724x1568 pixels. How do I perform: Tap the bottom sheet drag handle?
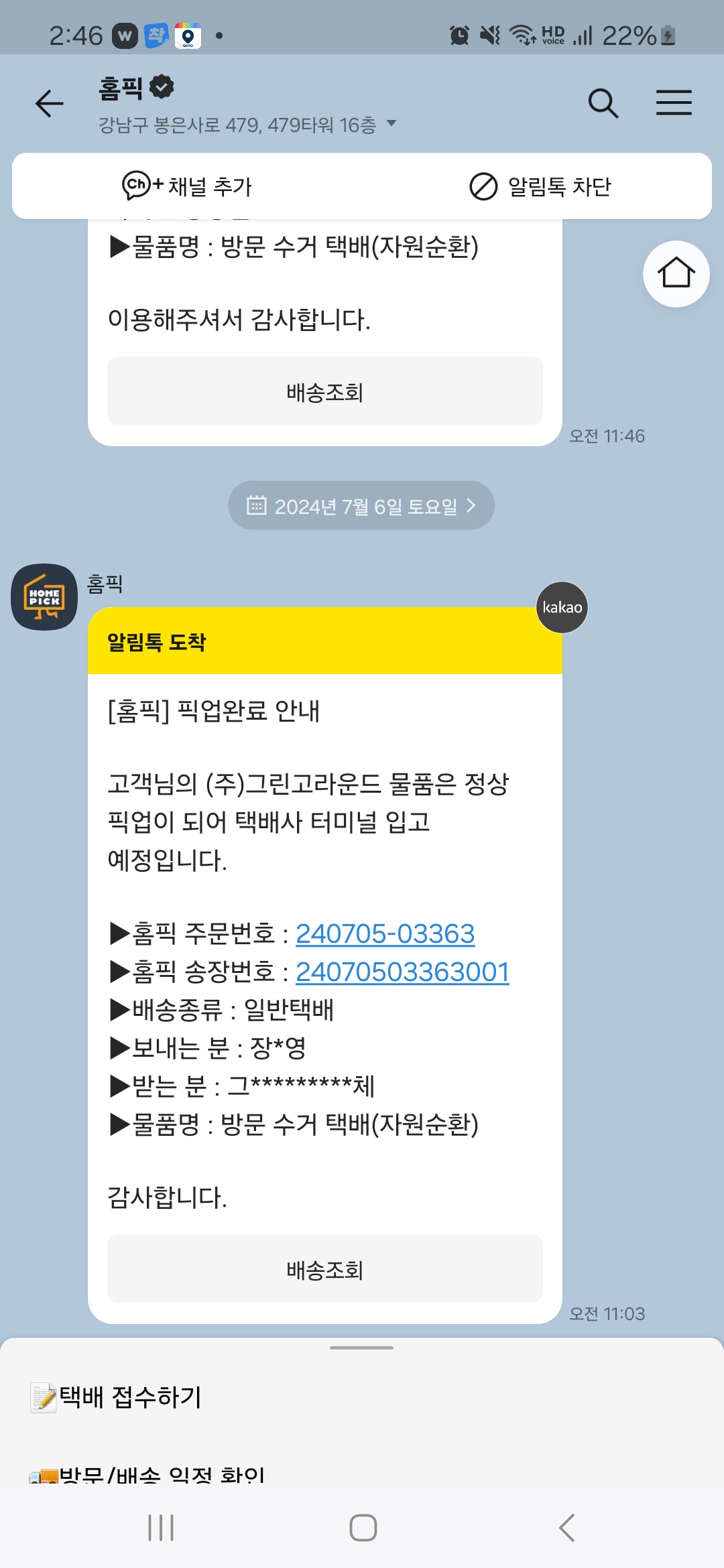click(361, 1348)
